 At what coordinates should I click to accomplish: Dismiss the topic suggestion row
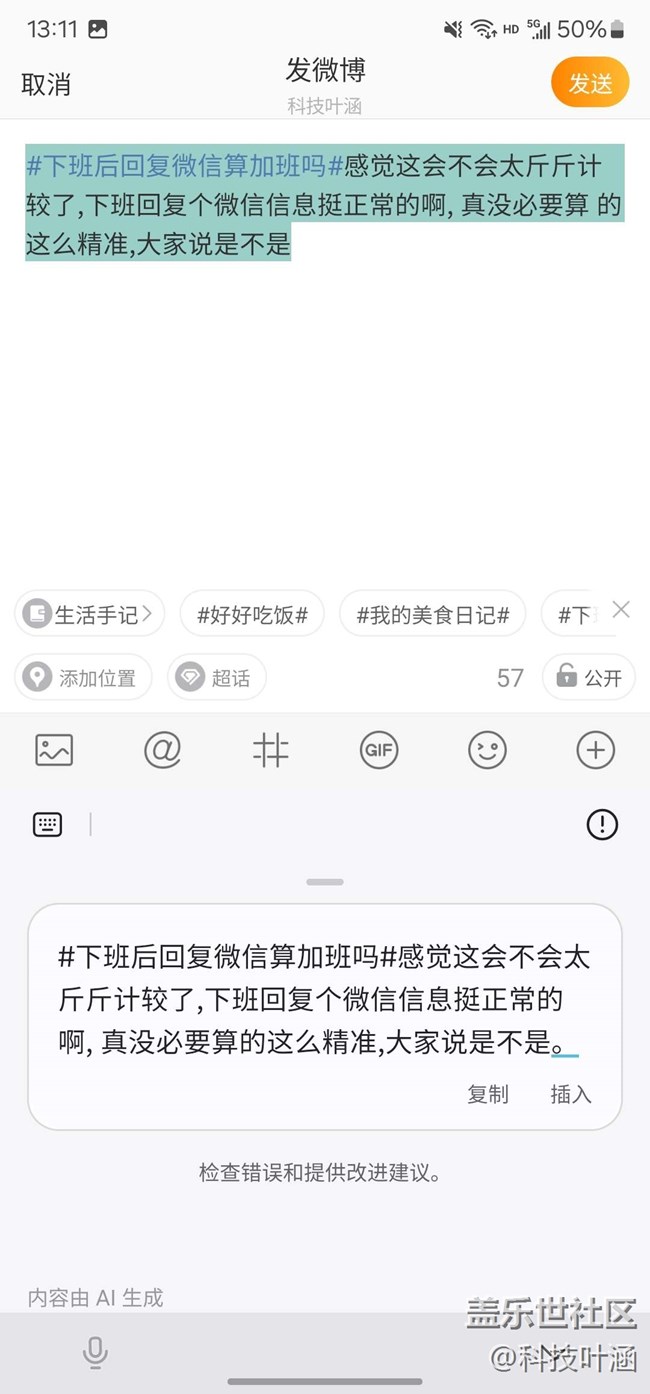pyautogui.click(x=621, y=609)
